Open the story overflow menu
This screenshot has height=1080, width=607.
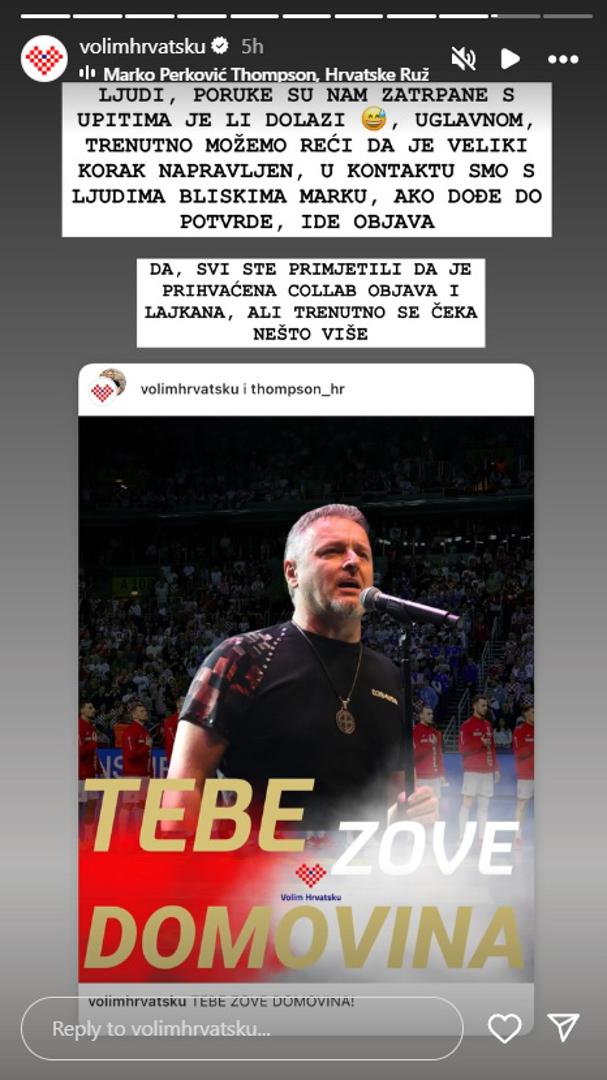pyautogui.click(x=563, y=59)
